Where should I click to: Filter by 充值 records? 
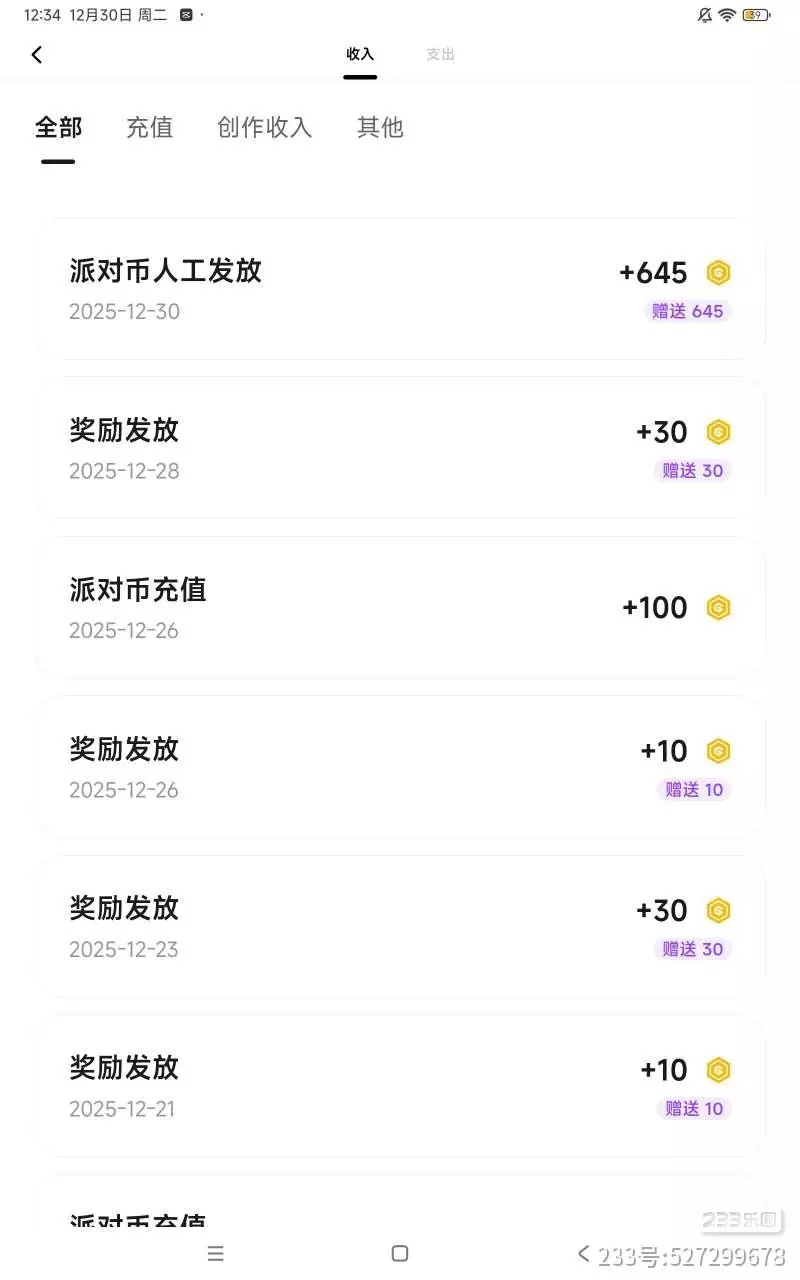click(149, 128)
